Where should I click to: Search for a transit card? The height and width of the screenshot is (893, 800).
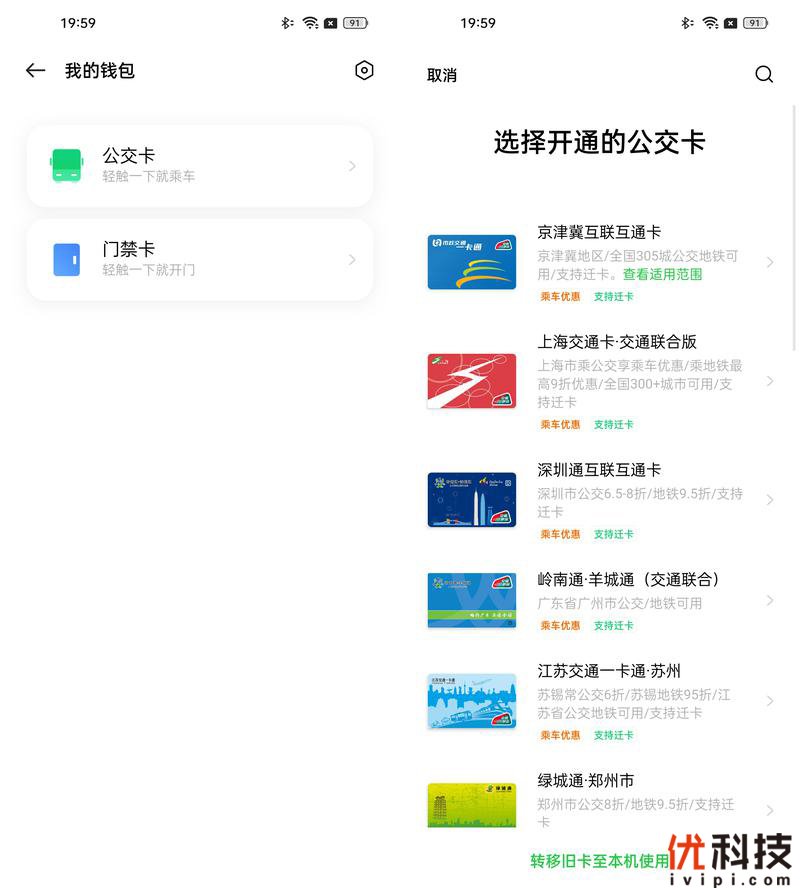[x=764, y=75]
